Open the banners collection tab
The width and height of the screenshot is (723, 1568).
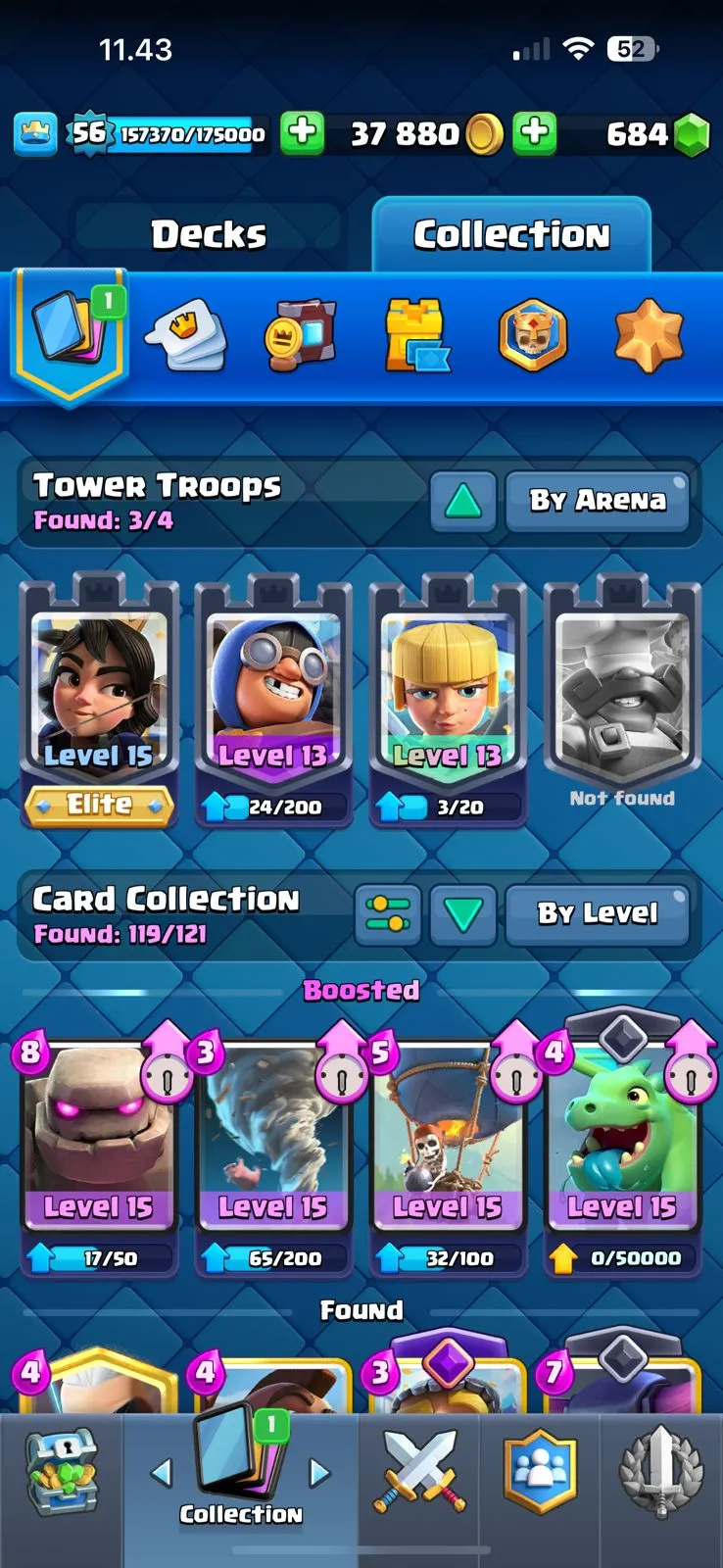click(x=301, y=335)
